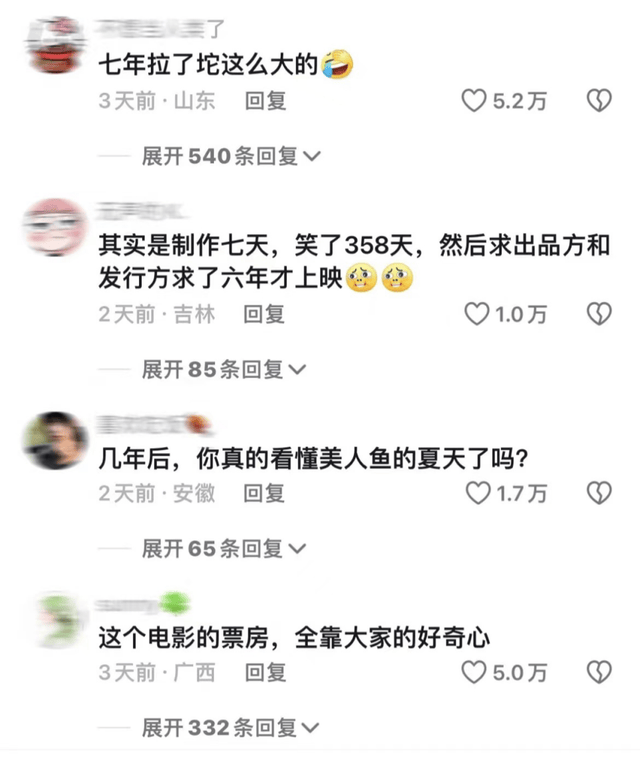The width and height of the screenshot is (640, 761).
Task: Dislike the comment from 山东 with 5.2万 likes
Action: click(x=598, y=101)
